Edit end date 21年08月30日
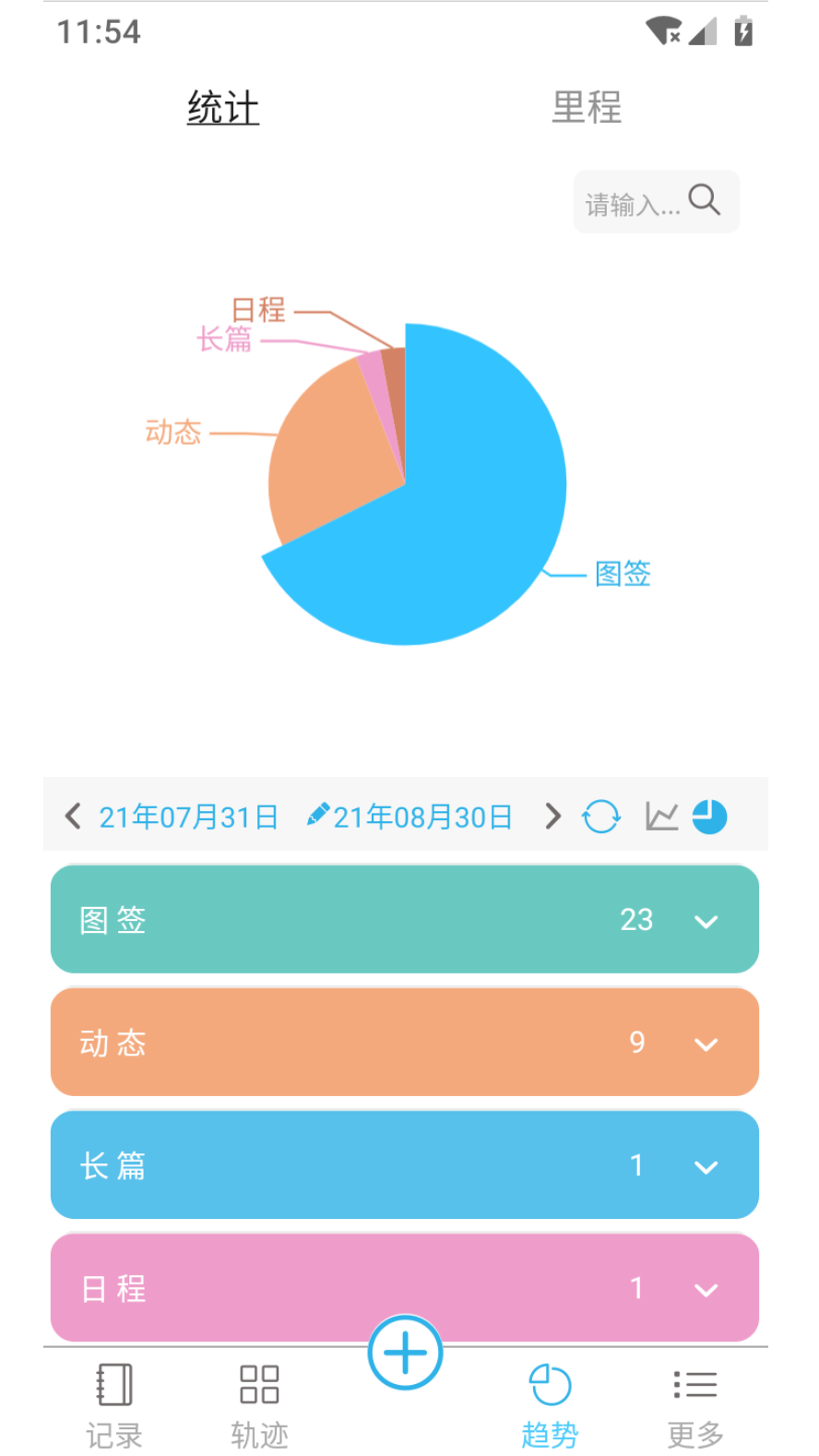Image resolution: width=819 pixels, height=1456 pixels. coord(421,817)
